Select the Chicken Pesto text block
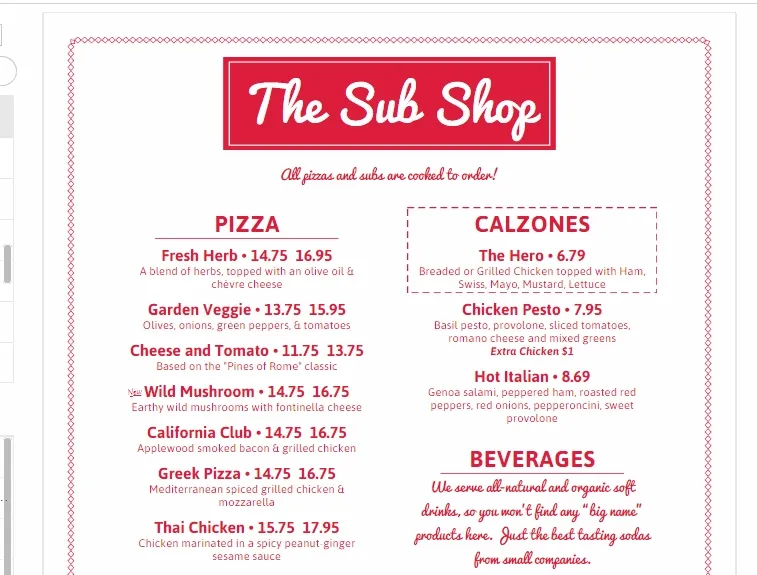 [x=531, y=329]
